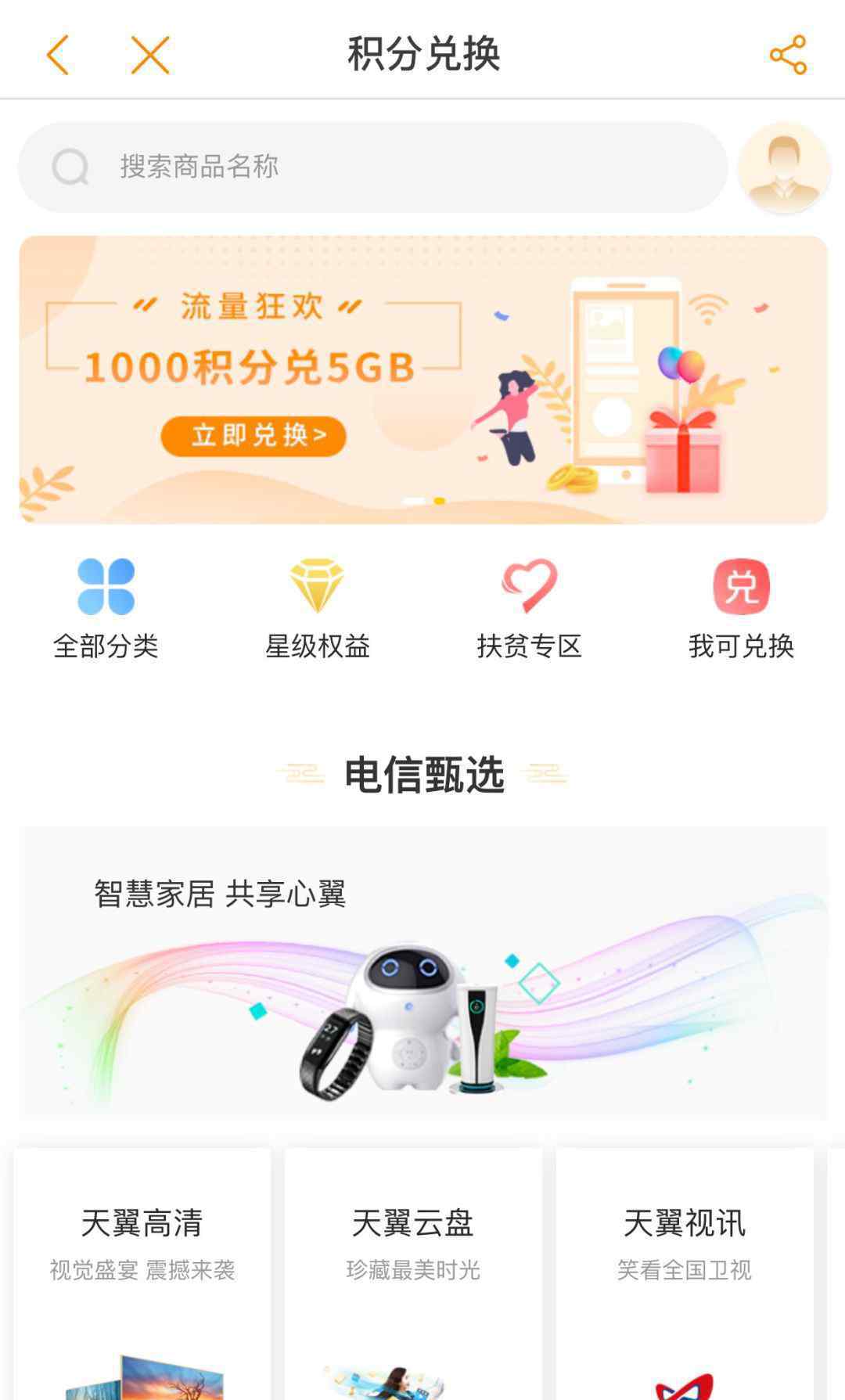Screen dimensions: 845x1400
Task: Go back using the orange arrow
Action: 58,55
